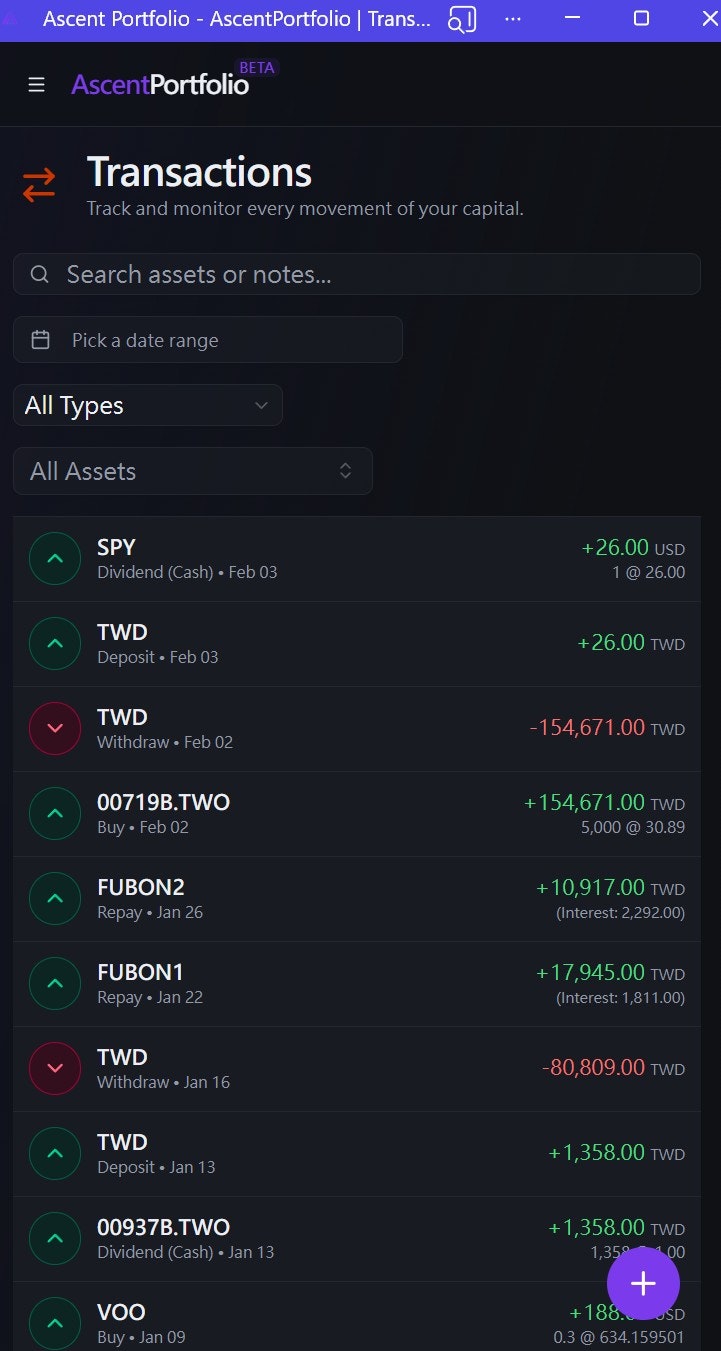Maximize the app window

[641, 19]
